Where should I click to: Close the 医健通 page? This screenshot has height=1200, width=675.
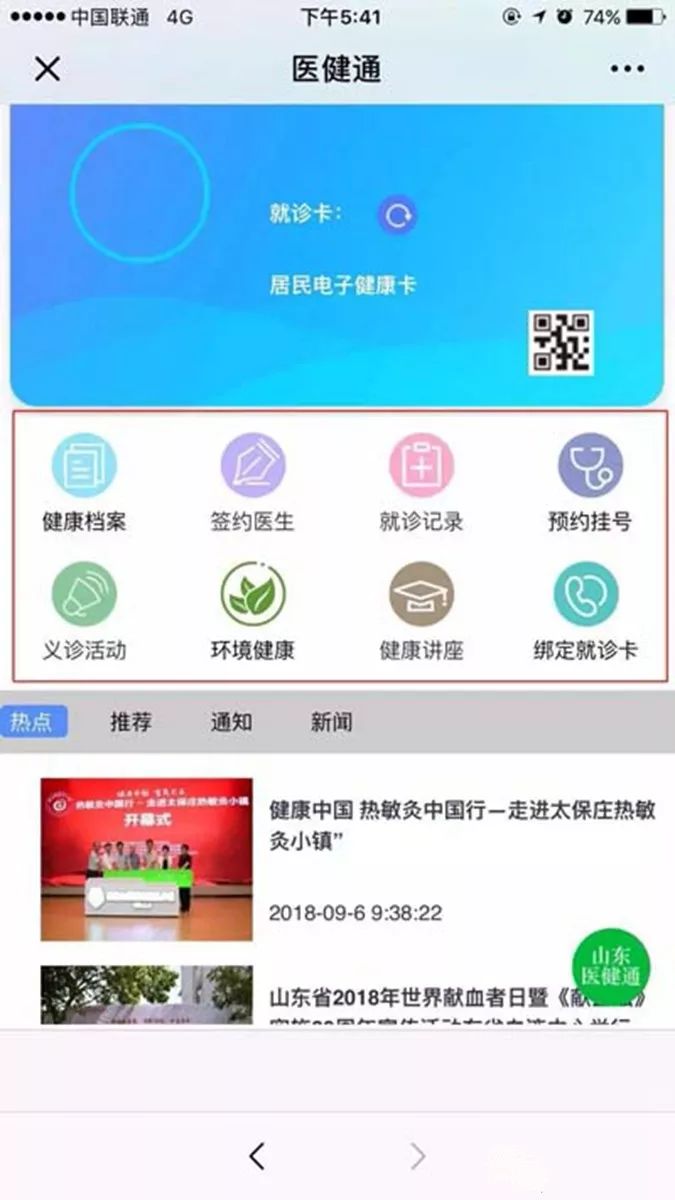pos(47,69)
